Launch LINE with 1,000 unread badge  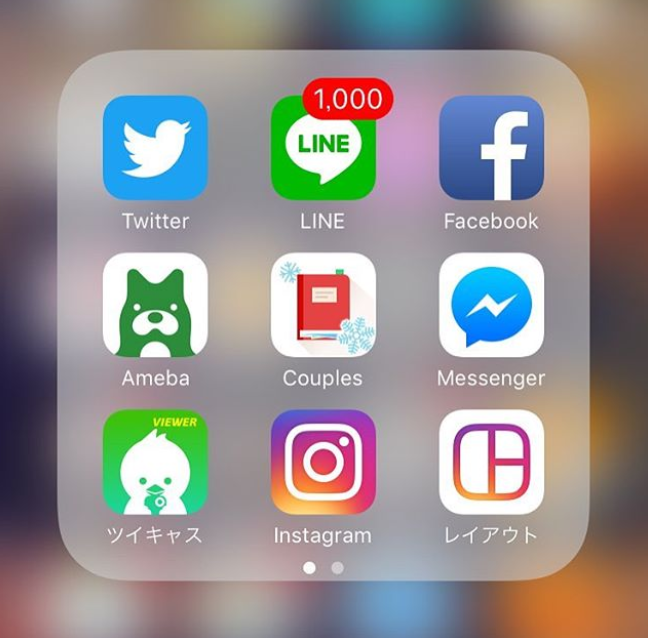(x=323, y=148)
